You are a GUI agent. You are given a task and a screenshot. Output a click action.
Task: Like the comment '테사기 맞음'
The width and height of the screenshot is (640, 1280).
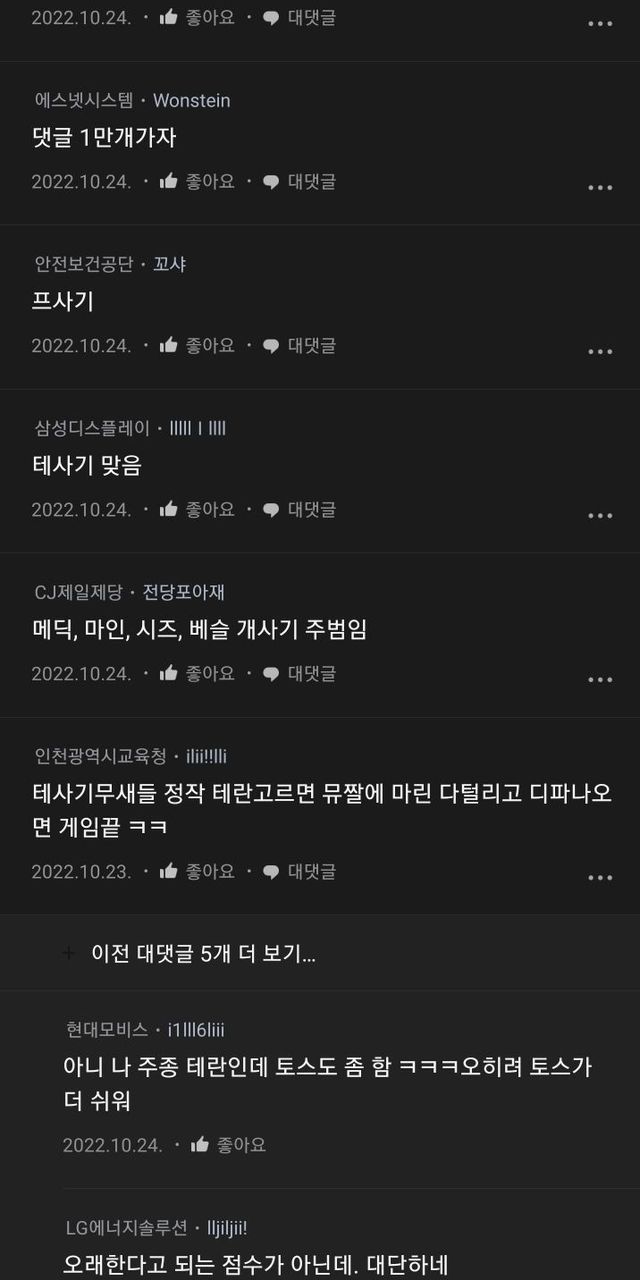[x=197, y=510]
